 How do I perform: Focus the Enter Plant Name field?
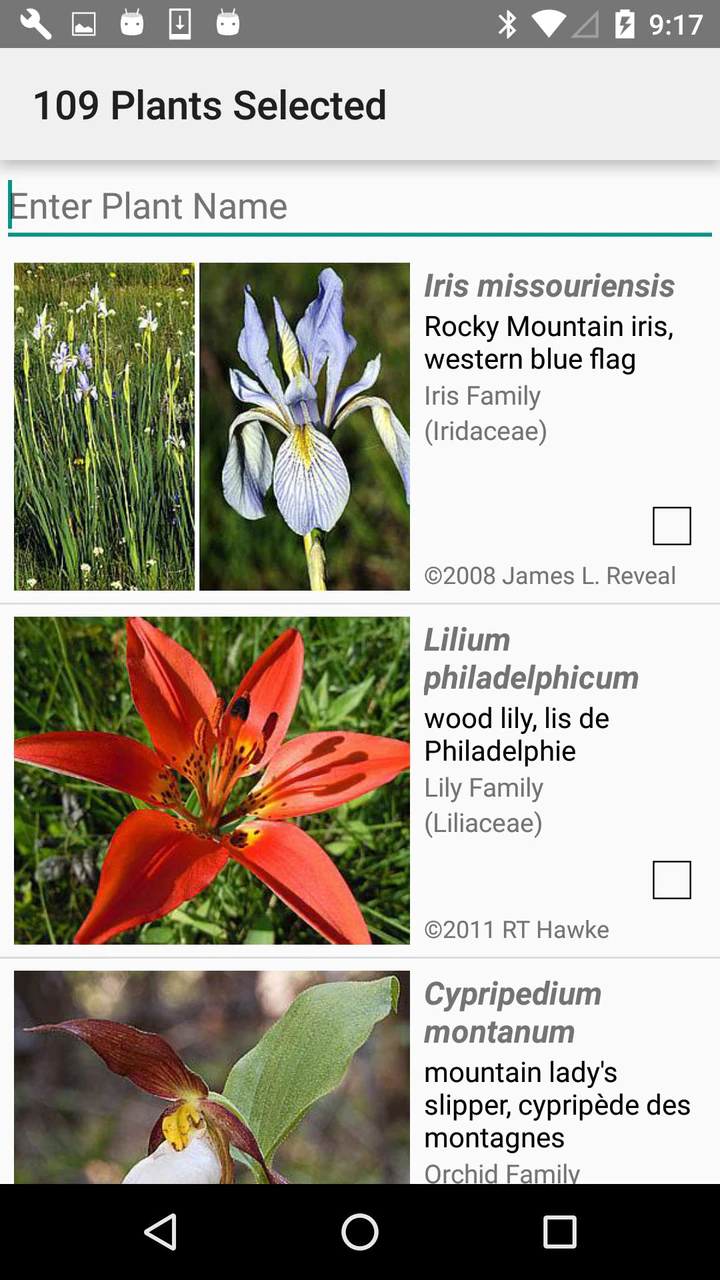[x=360, y=206]
